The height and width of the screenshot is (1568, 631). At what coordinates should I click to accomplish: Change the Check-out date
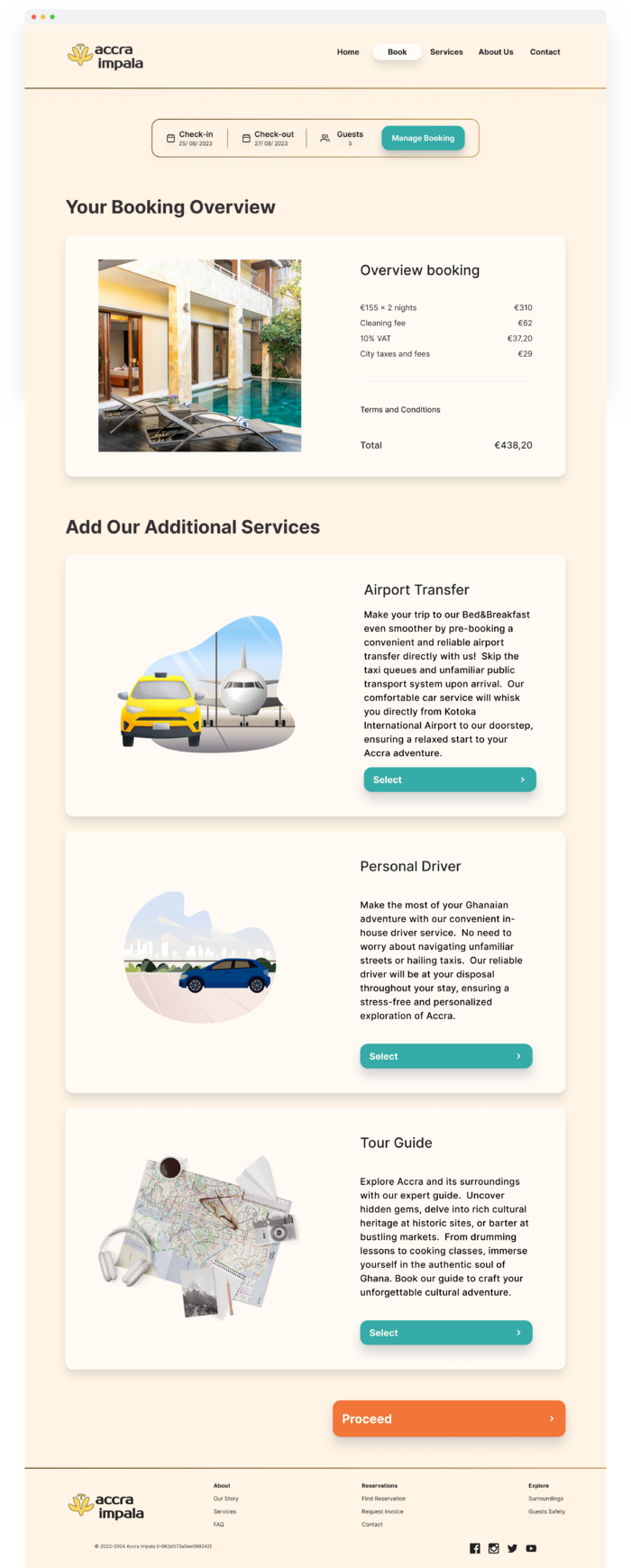266,138
